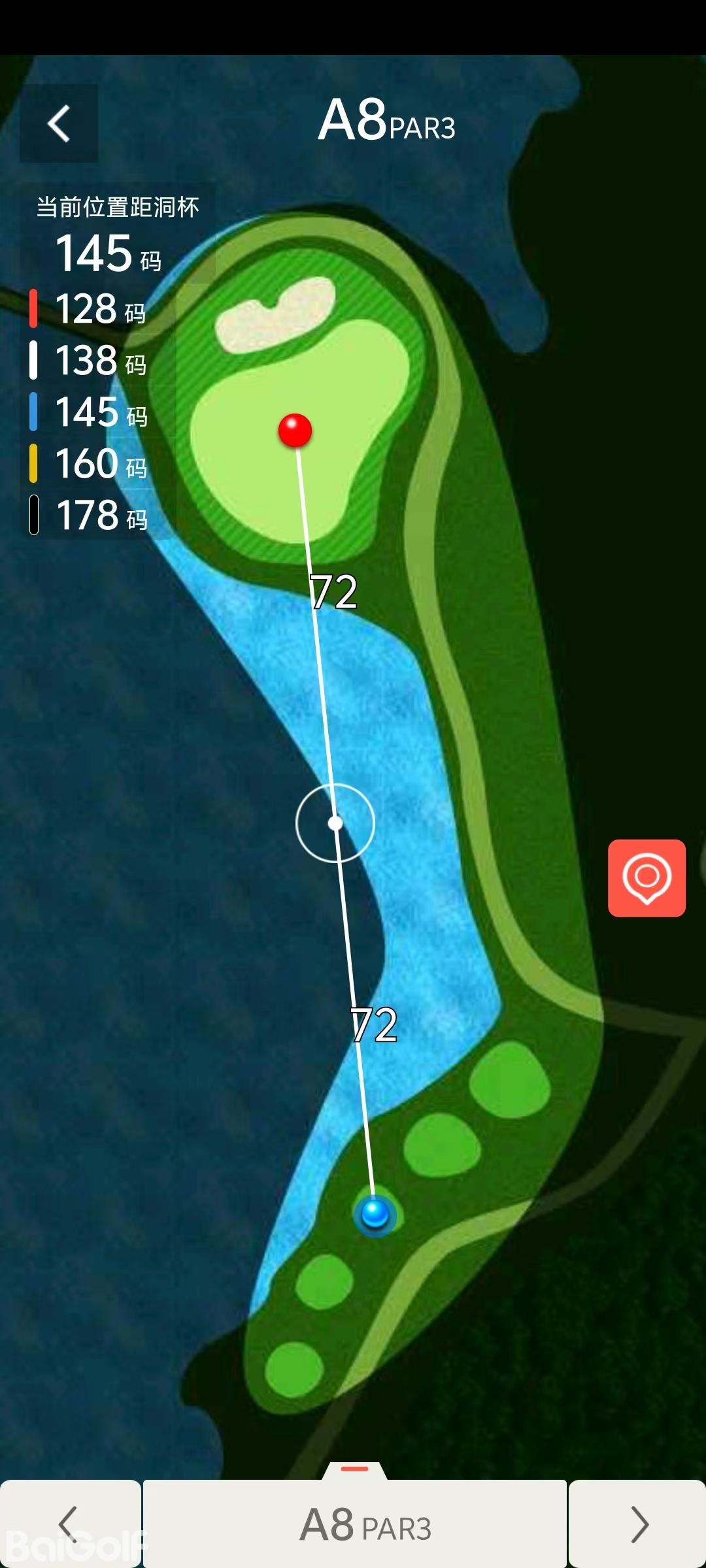Go back using the top-left arrow
This screenshot has width=706, height=1568.
point(59,123)
